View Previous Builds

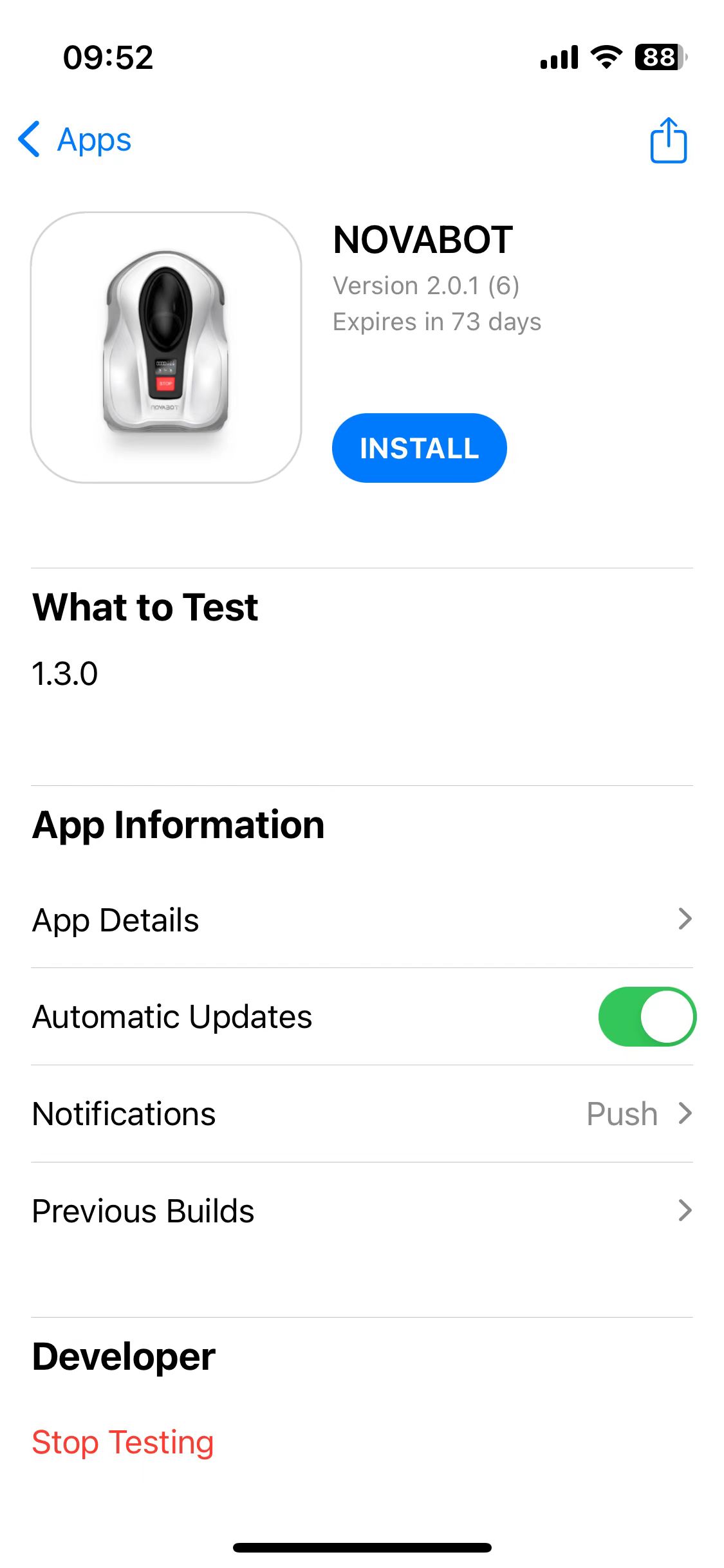tap(362, 1211)
